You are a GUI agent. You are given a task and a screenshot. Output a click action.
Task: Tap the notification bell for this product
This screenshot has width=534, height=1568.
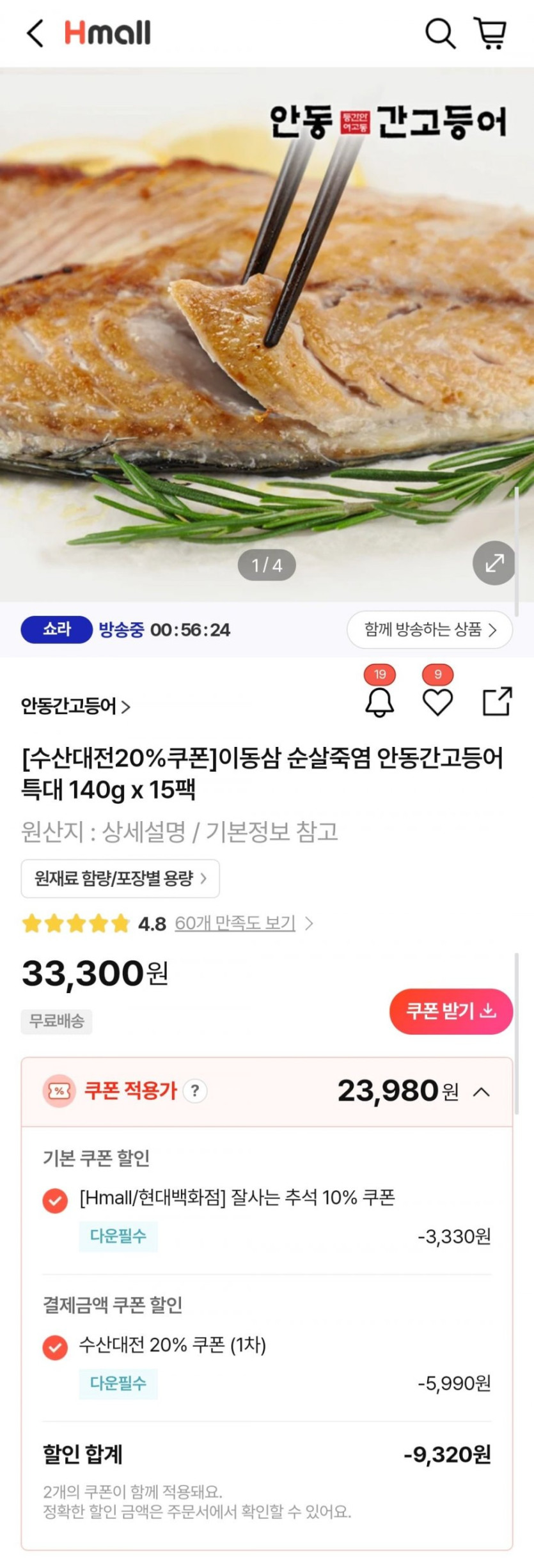(x=379, y=703)
